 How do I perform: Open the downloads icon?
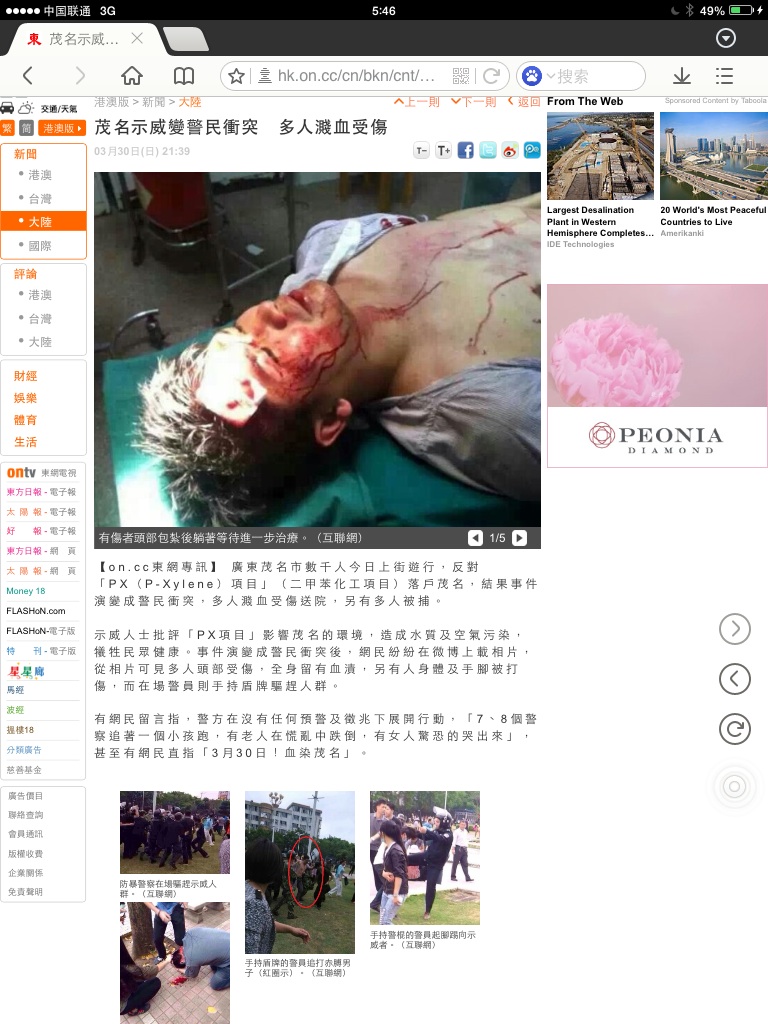(x=682, y=76)
